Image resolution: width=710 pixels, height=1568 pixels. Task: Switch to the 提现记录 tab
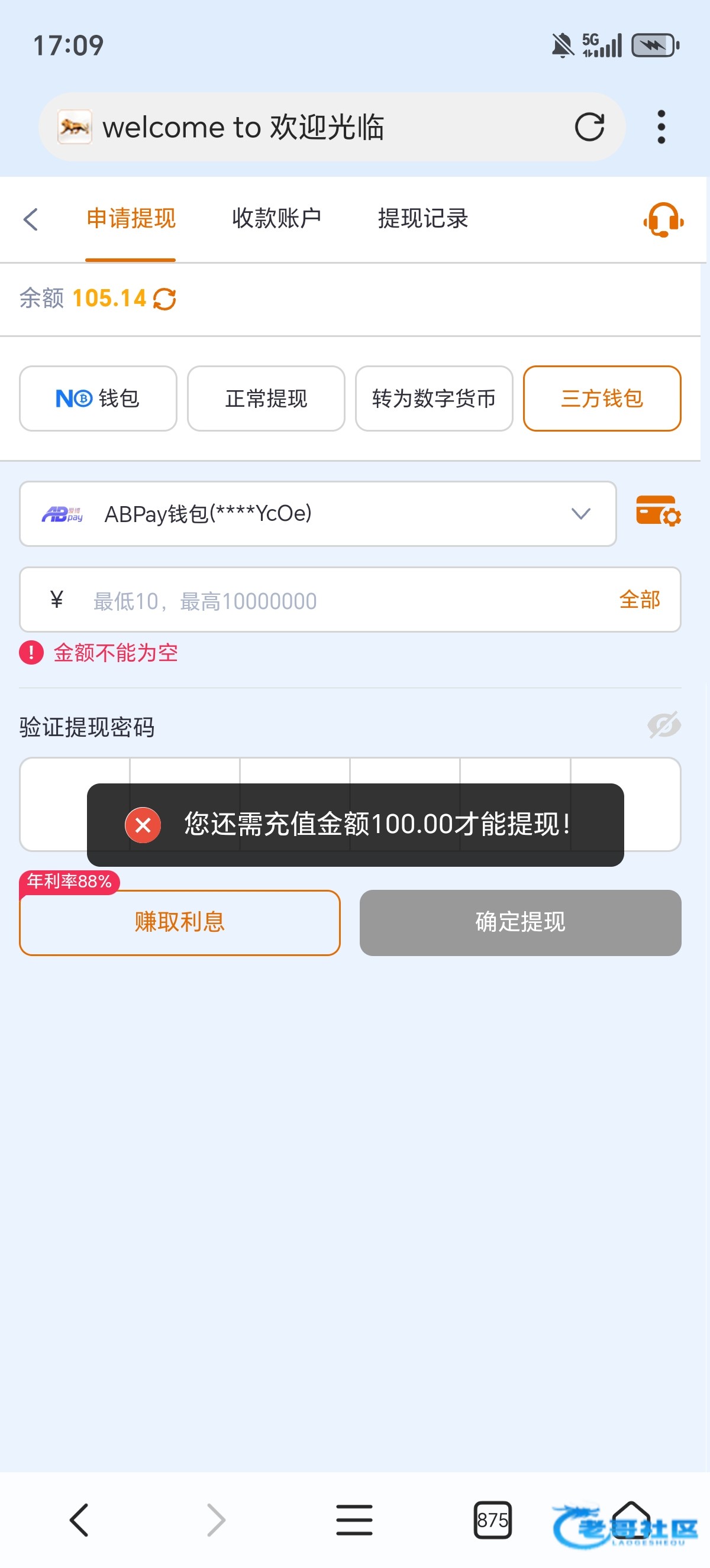coord(422,219)
